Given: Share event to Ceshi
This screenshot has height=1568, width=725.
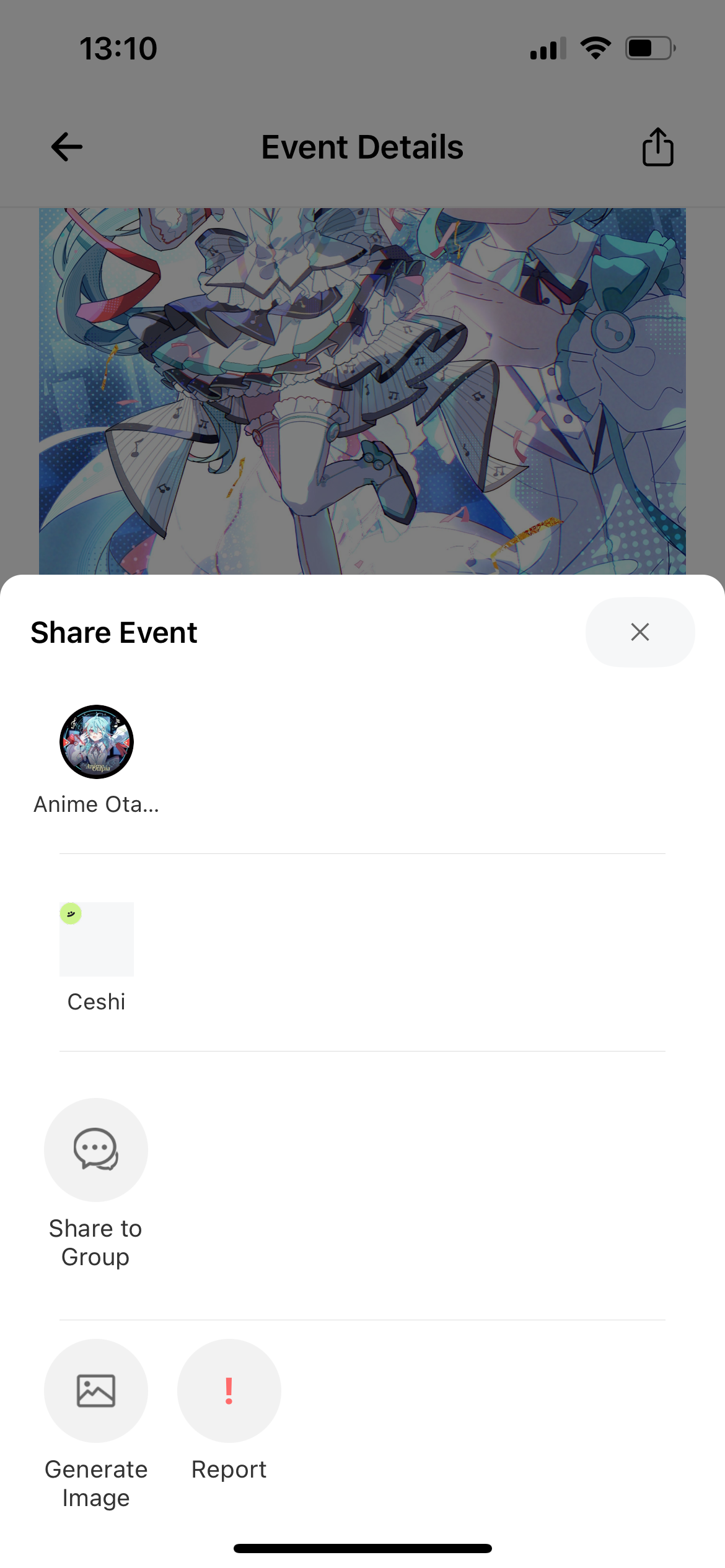Looking at the screenshot, I should point(97,939).
